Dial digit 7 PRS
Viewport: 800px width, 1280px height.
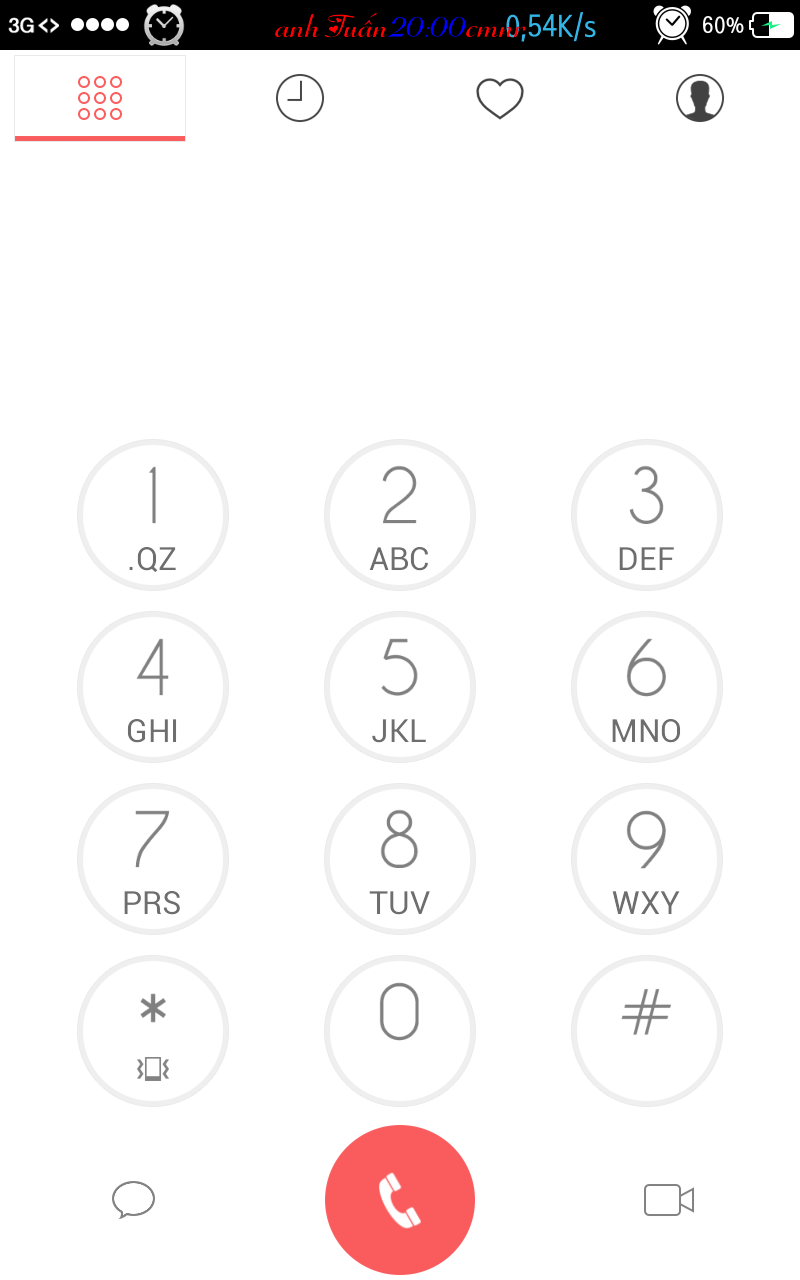pyautogui.click(x=153, y=859)
